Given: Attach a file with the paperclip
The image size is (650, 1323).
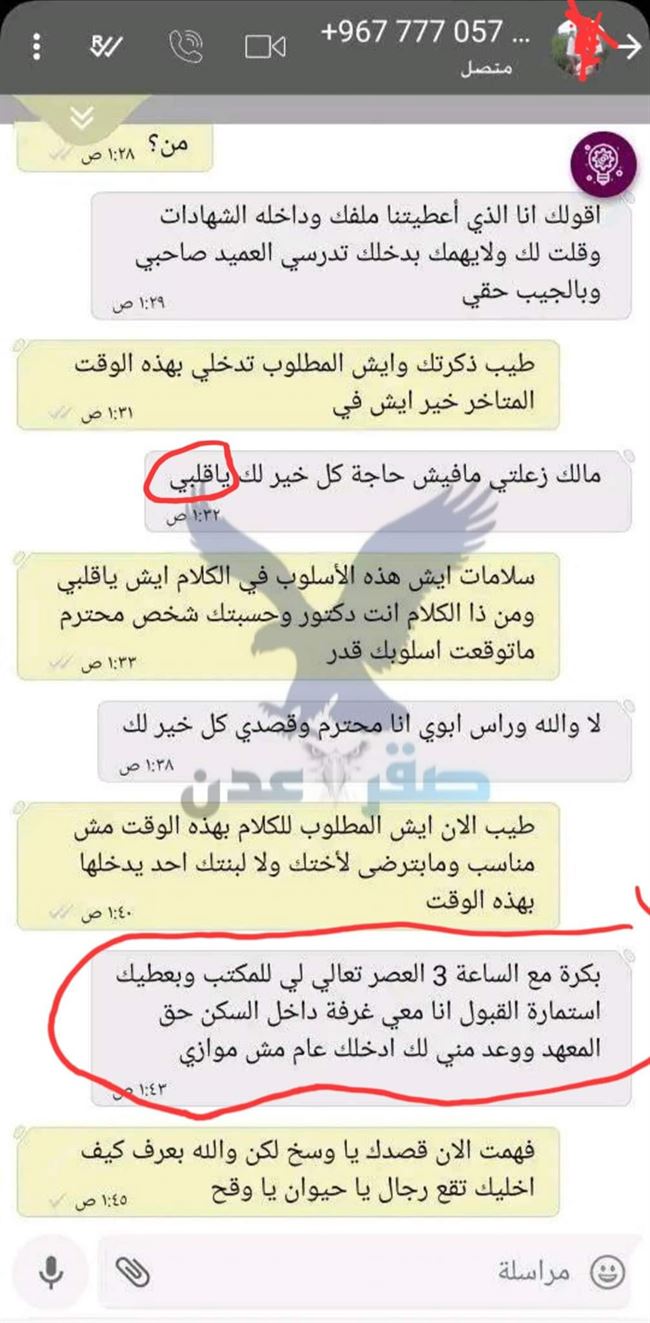Looking at the screenshot, I should [132, 1271].
